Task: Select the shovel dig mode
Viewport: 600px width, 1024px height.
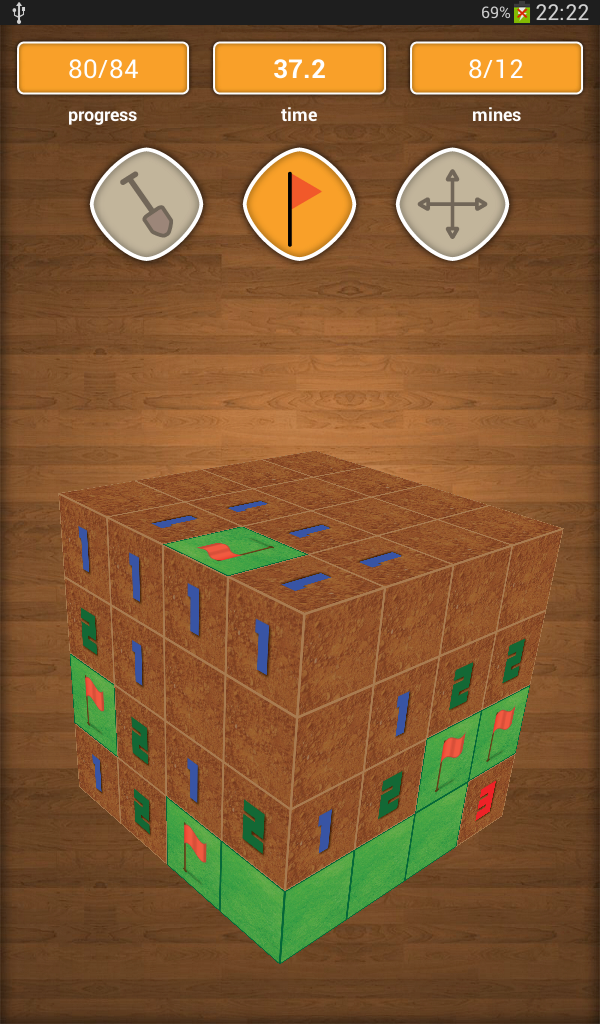Action: tap(146, 204)
